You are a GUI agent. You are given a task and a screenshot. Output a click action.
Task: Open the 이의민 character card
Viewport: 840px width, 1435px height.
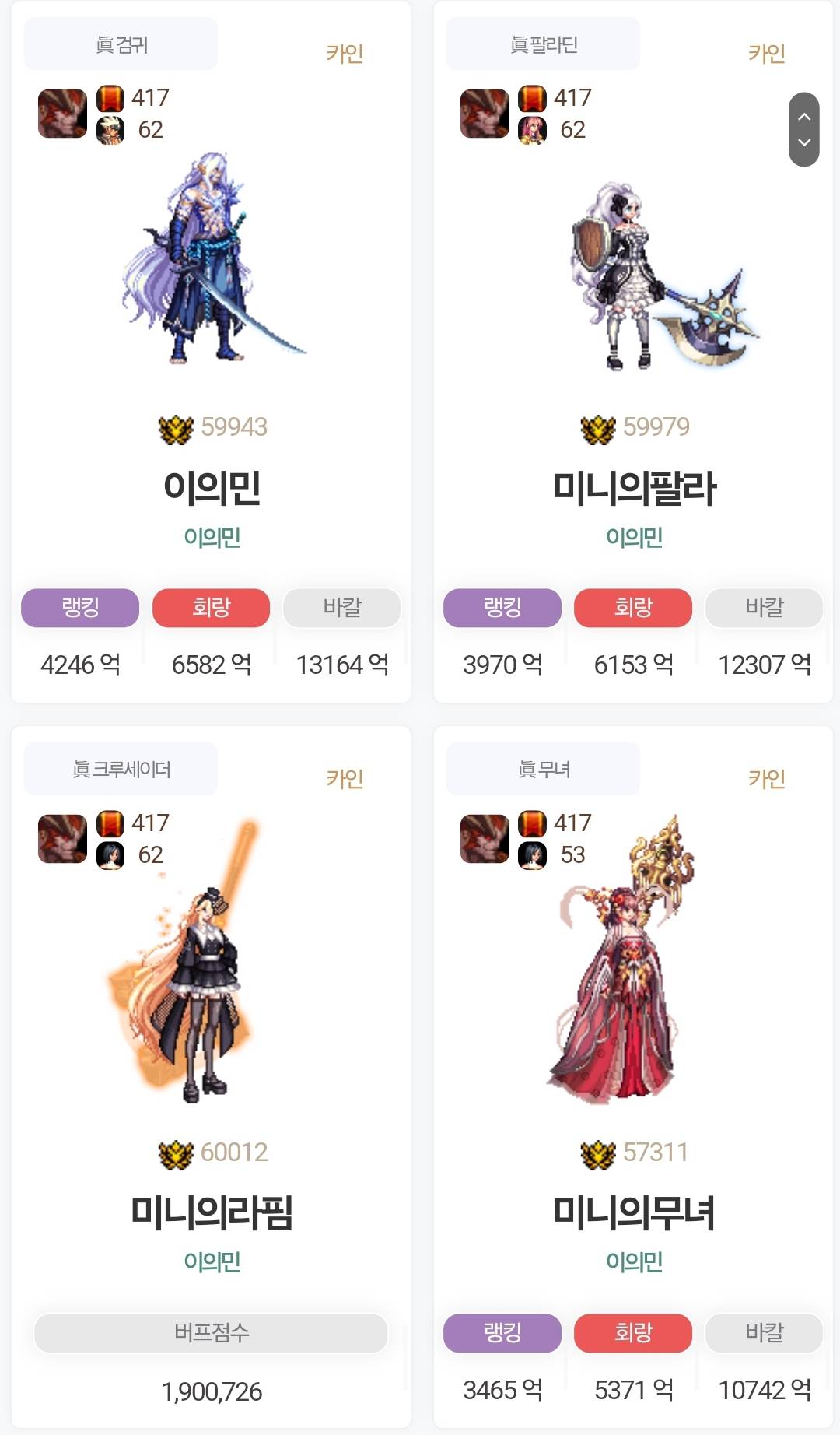(x=212, y=487)
